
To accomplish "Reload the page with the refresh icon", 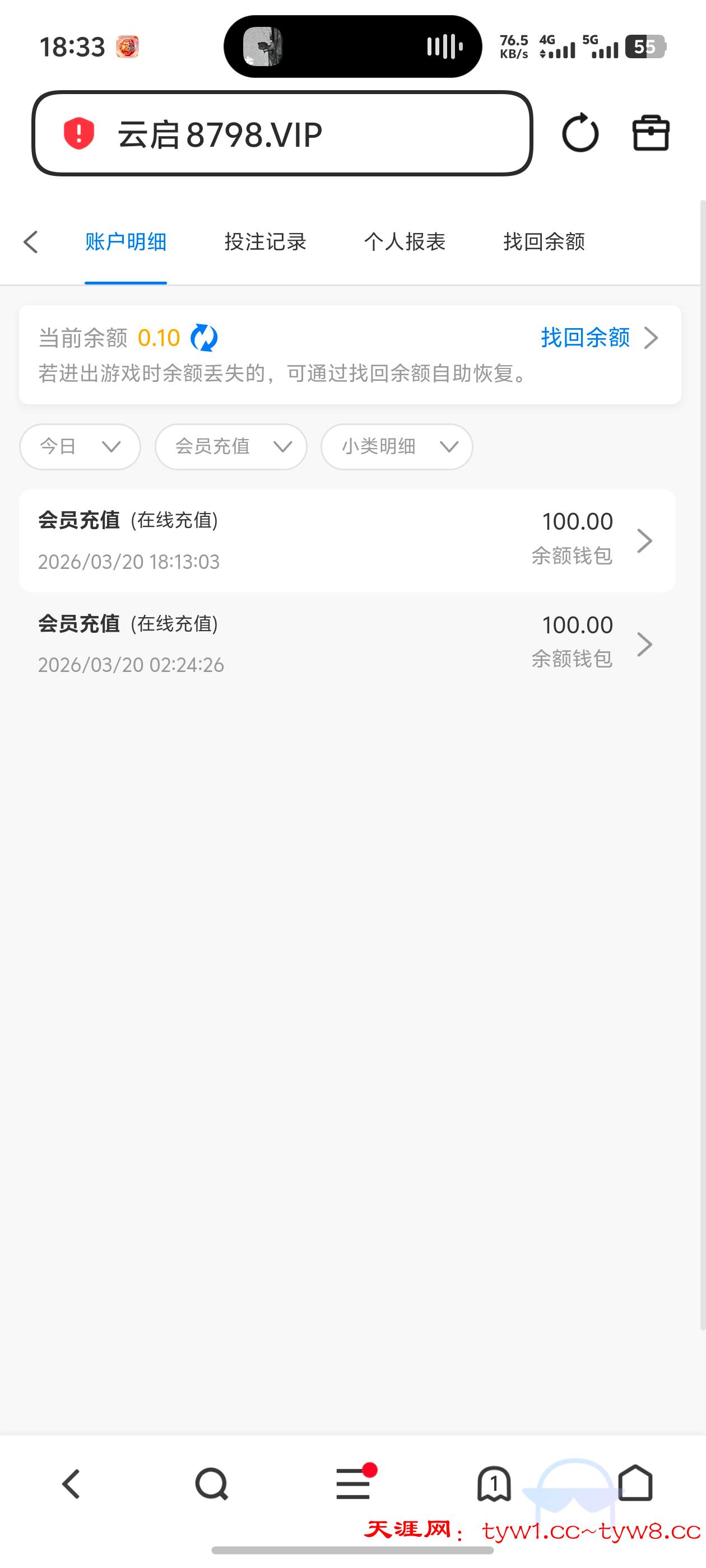I will click(x=580, y=133).
